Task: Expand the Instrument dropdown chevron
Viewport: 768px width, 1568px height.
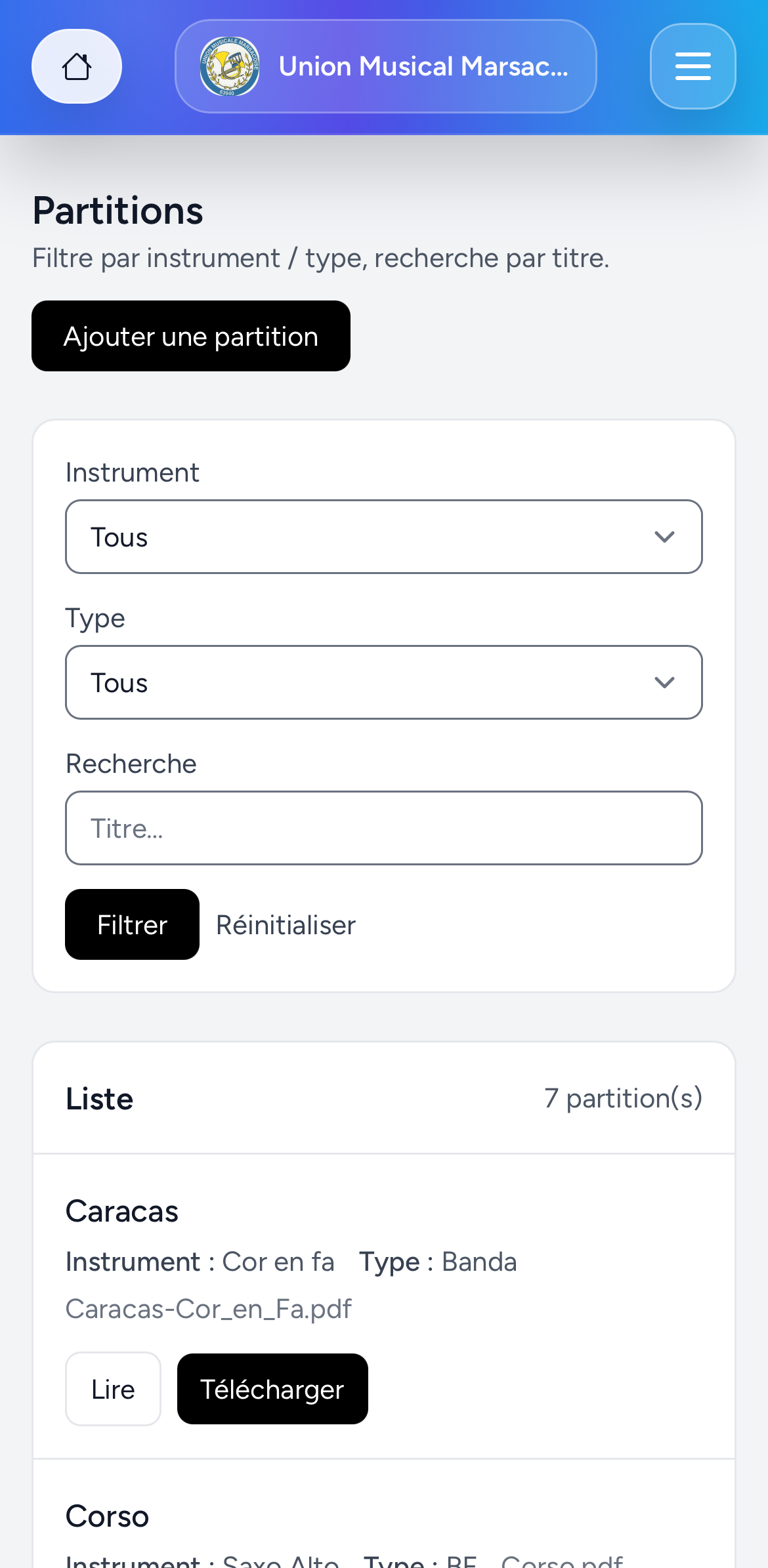Action: [x=664, y=537]
